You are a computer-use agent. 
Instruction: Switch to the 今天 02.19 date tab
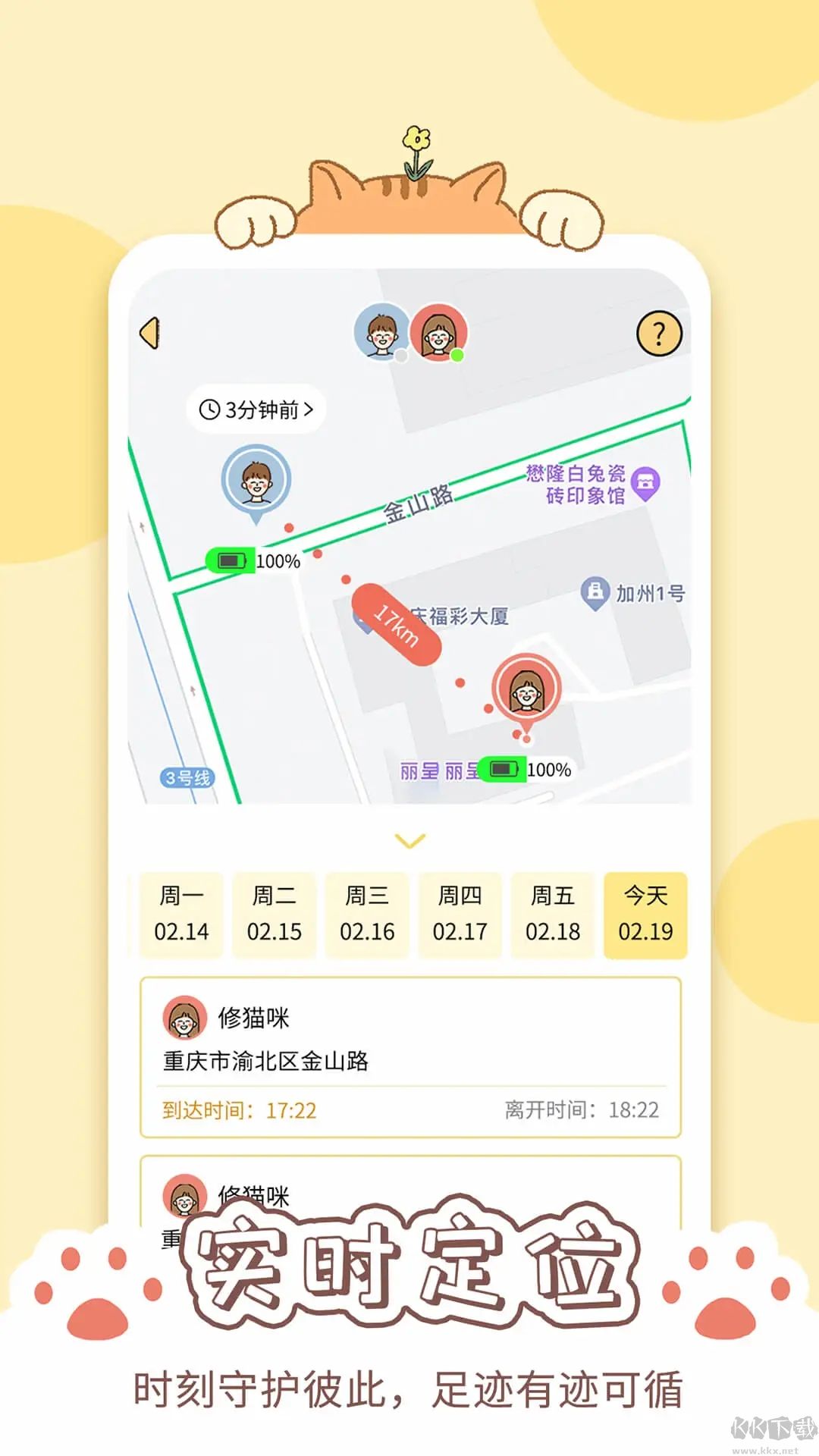645,915
